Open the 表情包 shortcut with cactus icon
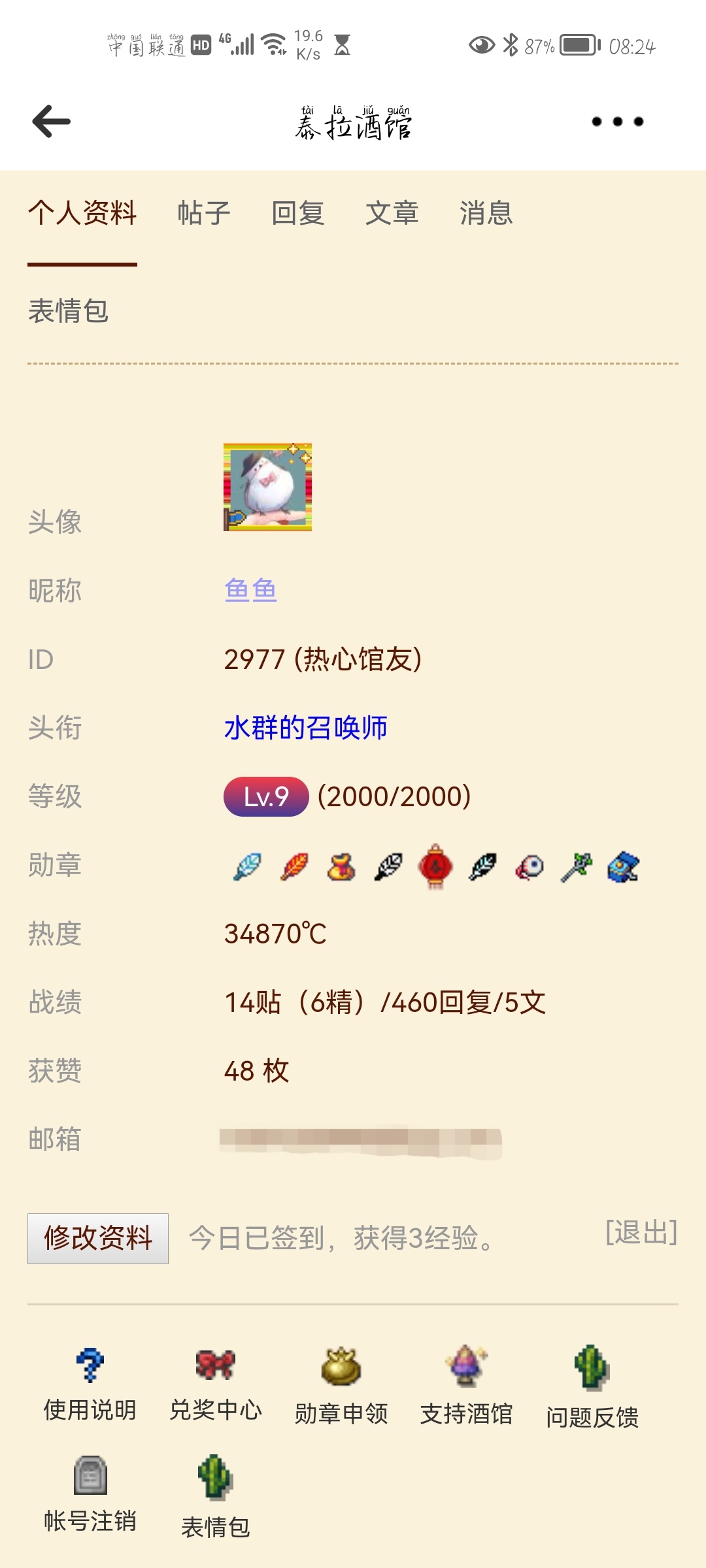The image size is (706, 1568). click(215, 1496)
